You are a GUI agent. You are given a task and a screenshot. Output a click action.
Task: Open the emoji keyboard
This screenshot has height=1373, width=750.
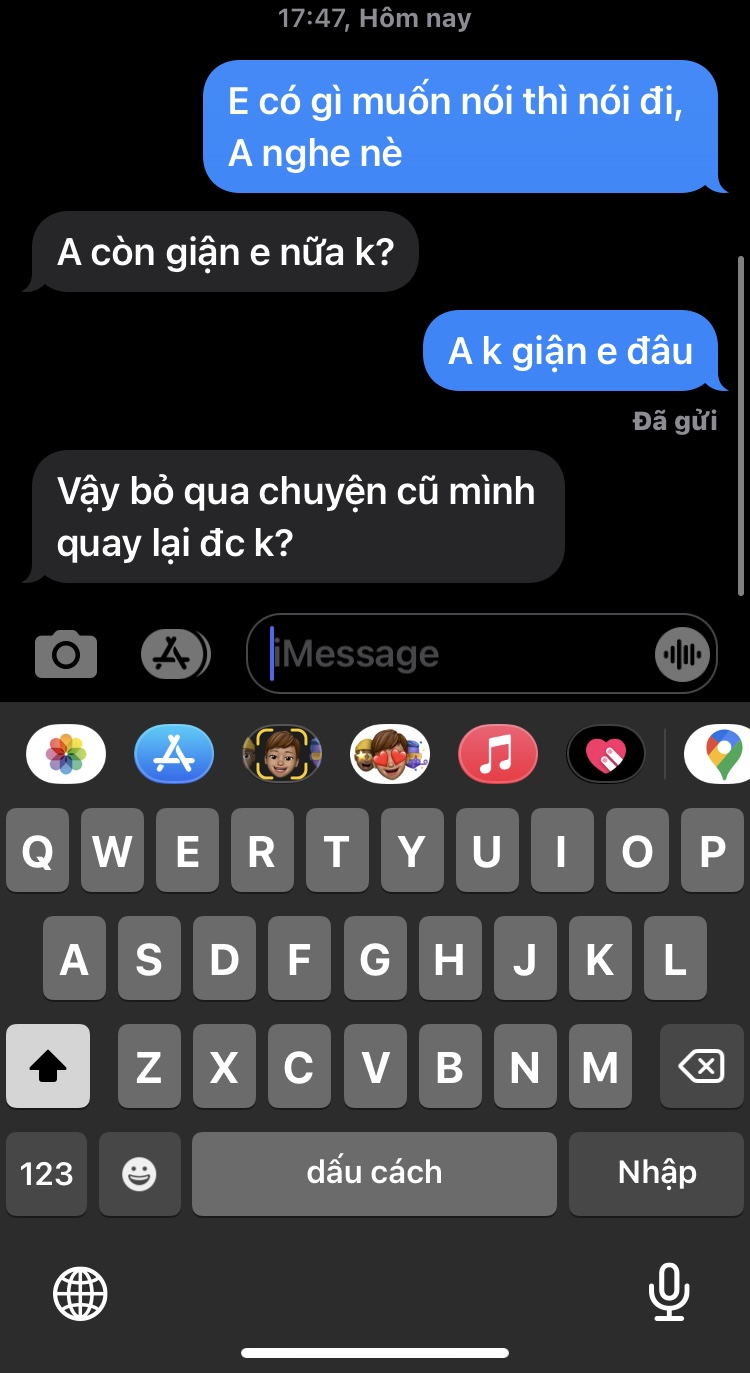point(139,1173)
